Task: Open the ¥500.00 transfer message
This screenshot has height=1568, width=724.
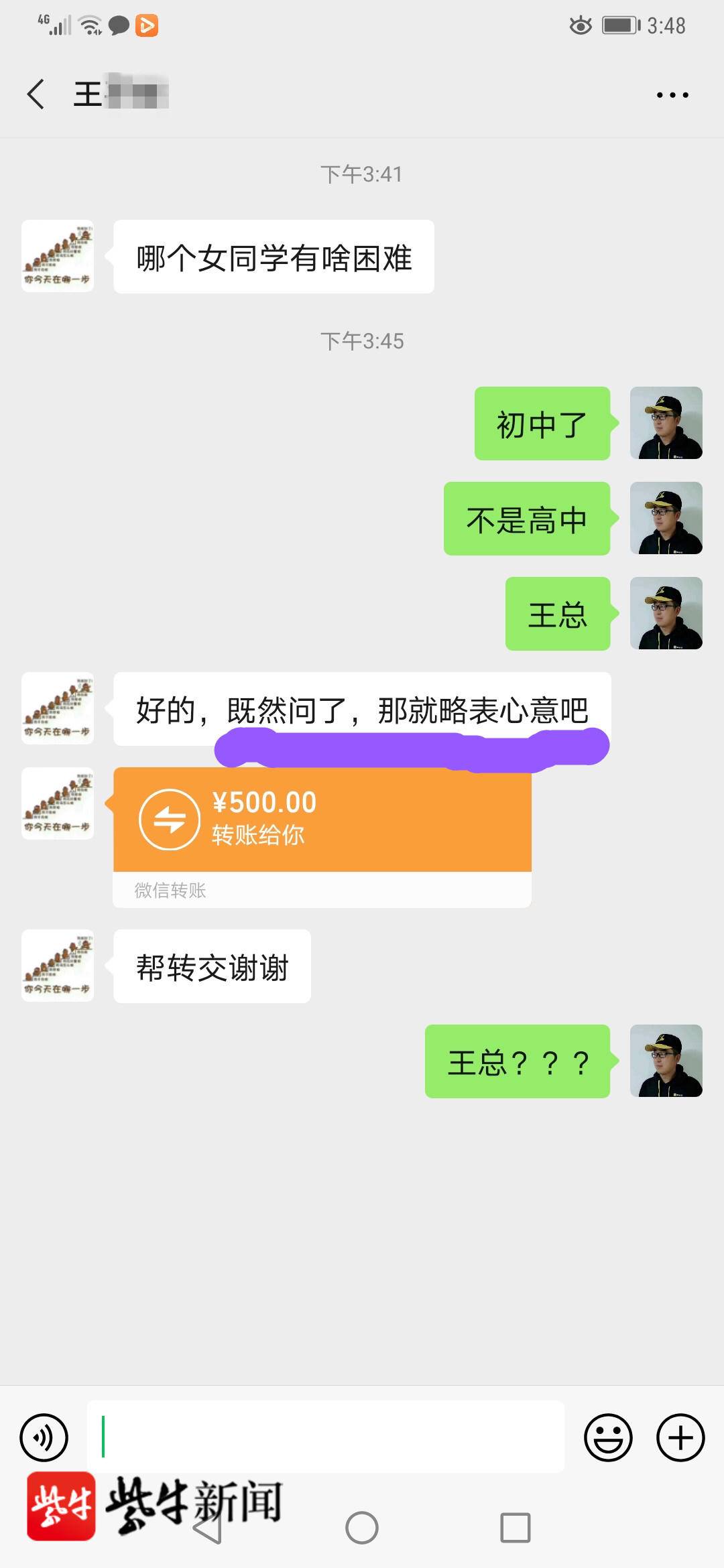Action: [x=322, y=819]
